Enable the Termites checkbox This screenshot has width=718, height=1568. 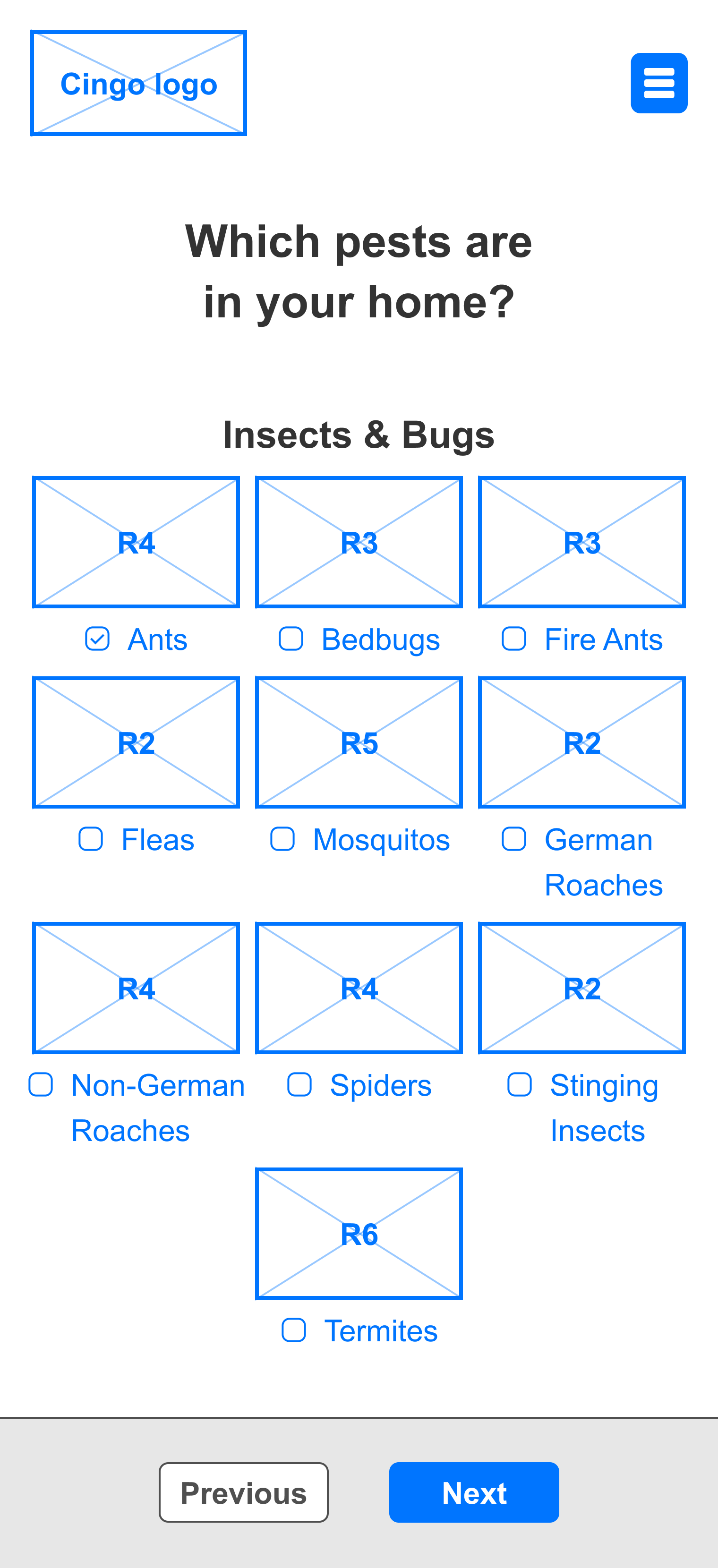point(293,1330)
